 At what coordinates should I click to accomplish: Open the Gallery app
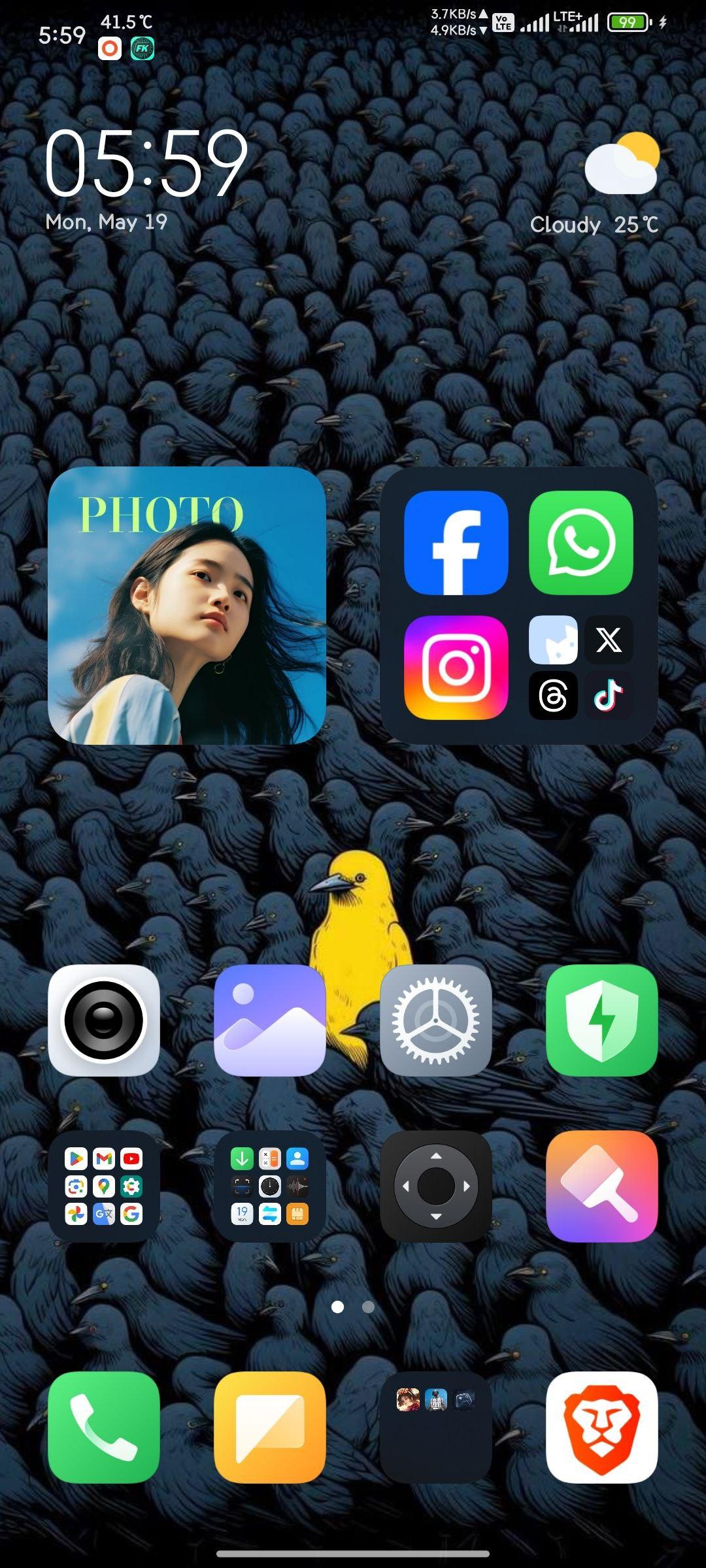coord(270,1020)
